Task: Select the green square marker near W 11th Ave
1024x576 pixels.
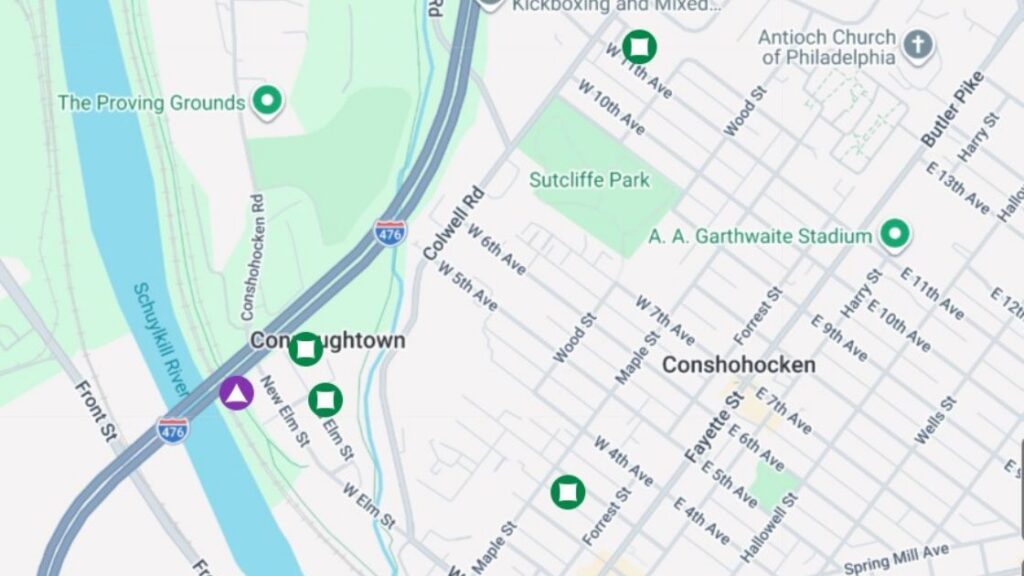Action: 639,47
